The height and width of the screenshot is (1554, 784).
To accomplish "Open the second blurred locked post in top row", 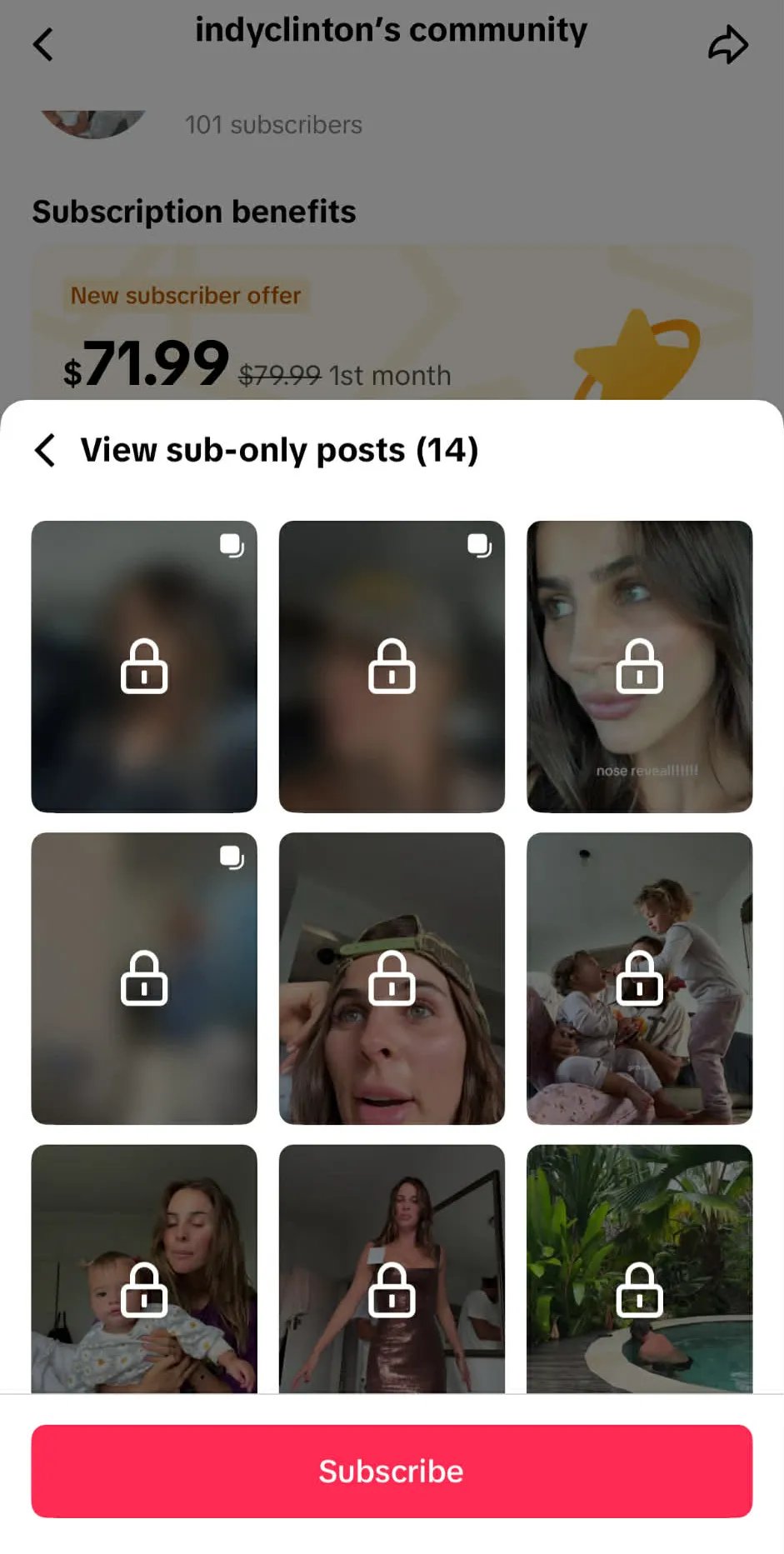I will click(x=392, y=666).
